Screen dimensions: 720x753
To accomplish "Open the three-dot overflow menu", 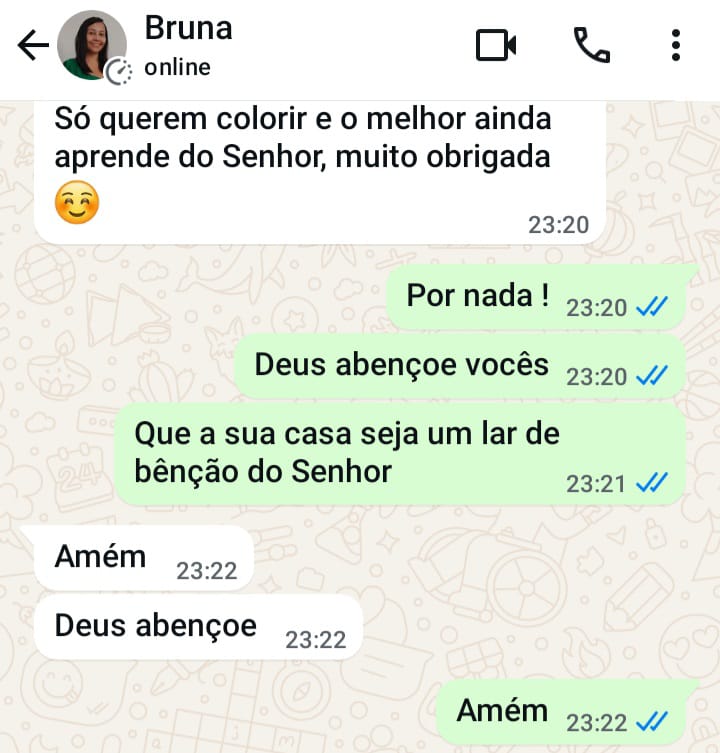I will [676, 45].
